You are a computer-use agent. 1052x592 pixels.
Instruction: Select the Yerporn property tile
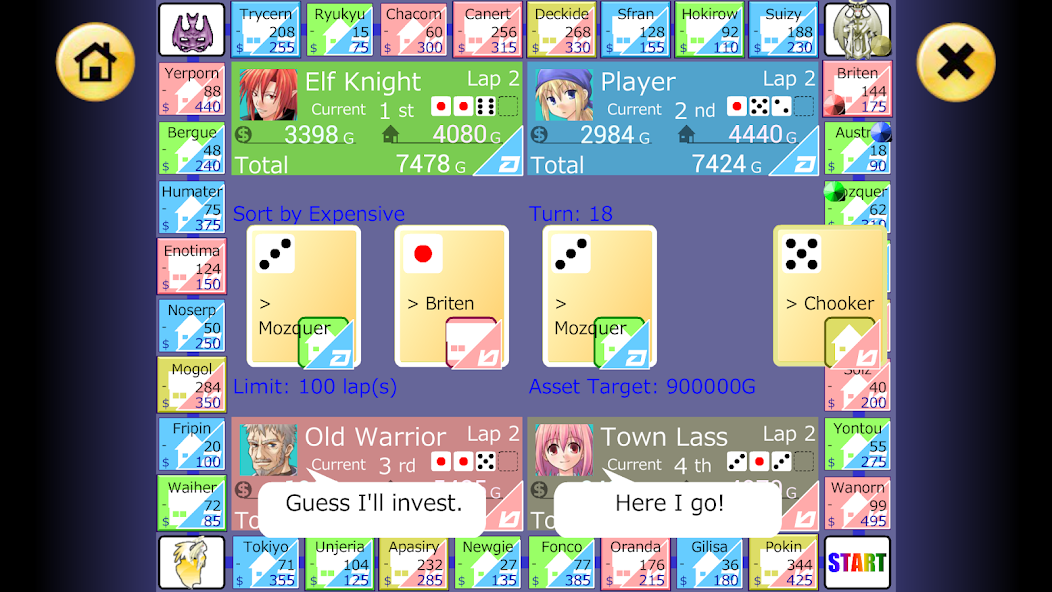[x=191, y=89]
